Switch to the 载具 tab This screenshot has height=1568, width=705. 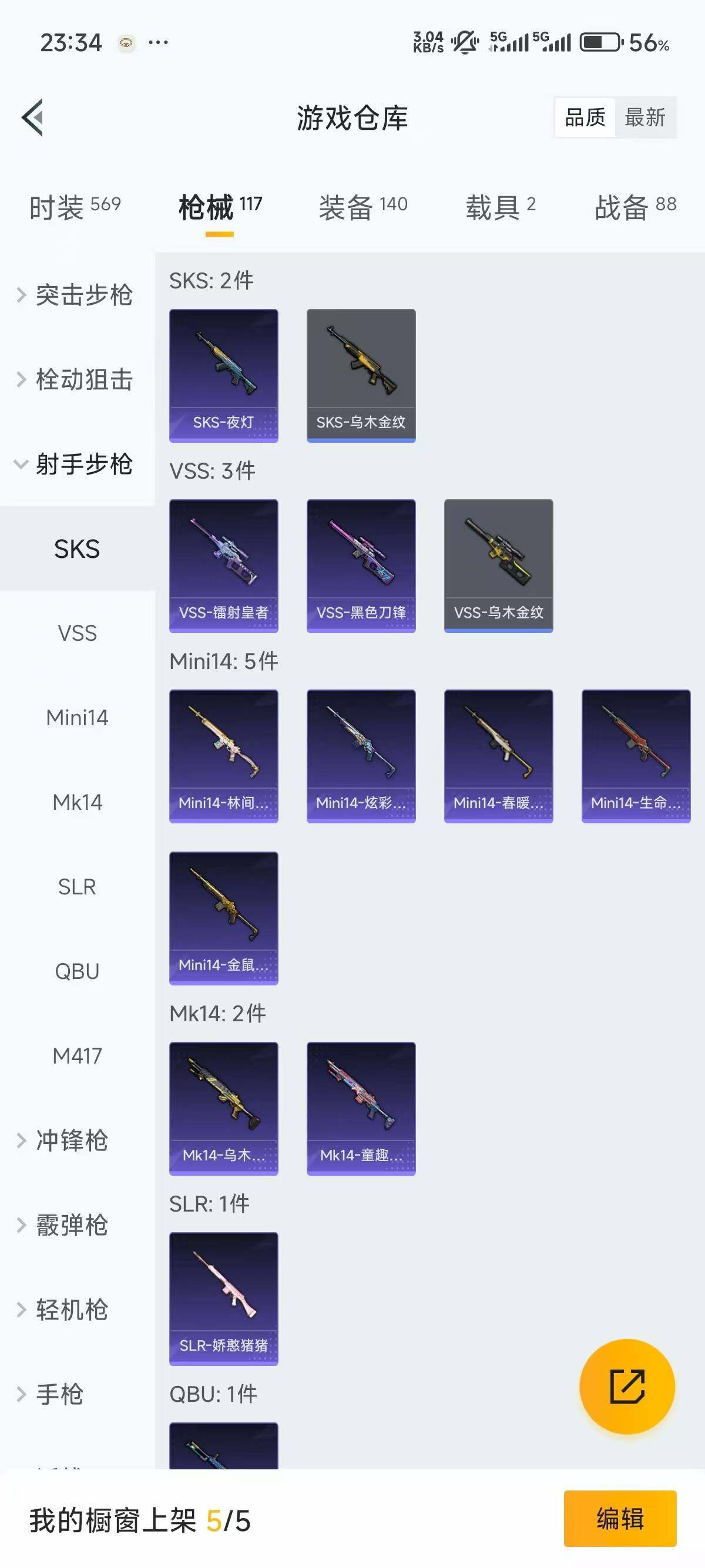(501, 207)
